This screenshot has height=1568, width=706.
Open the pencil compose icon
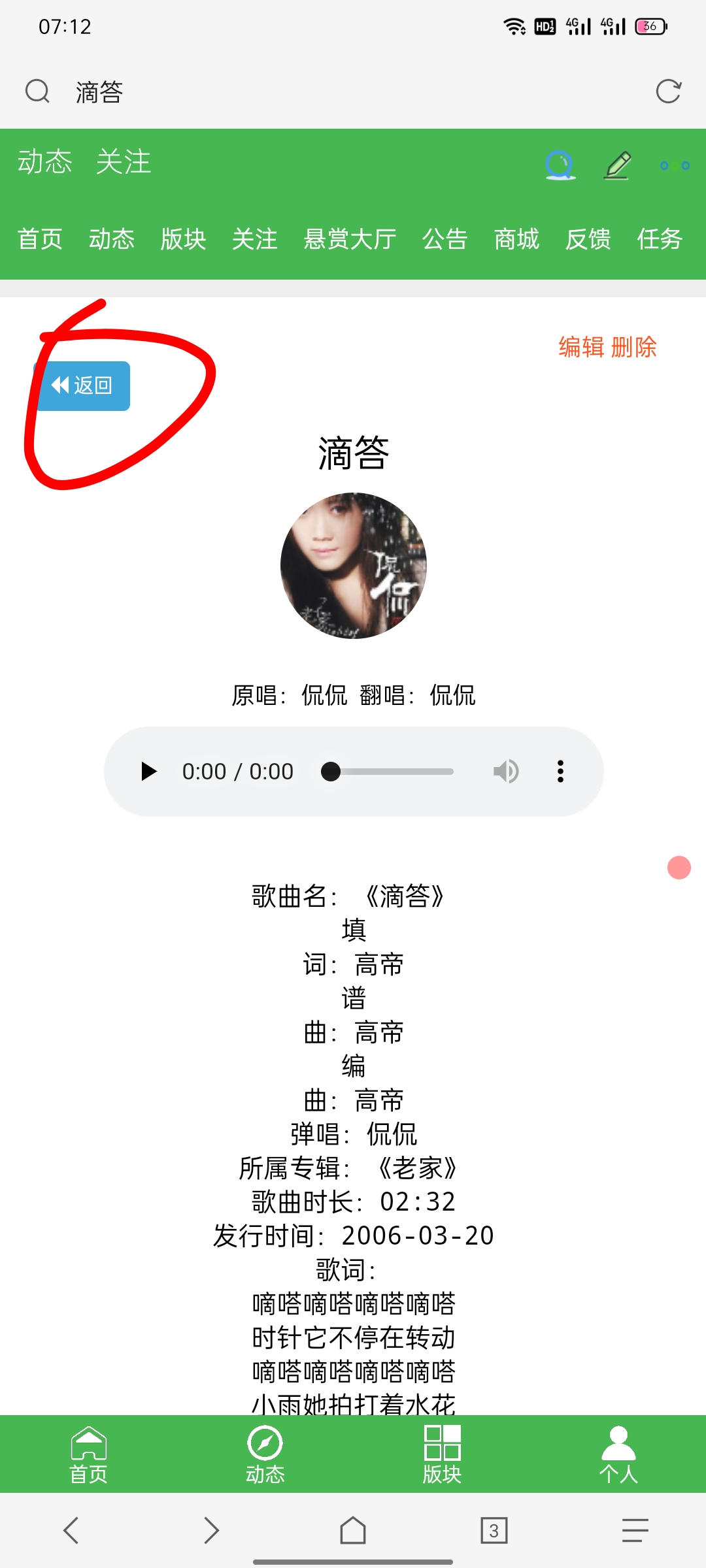pyautogui.click(x=617, y=165)
